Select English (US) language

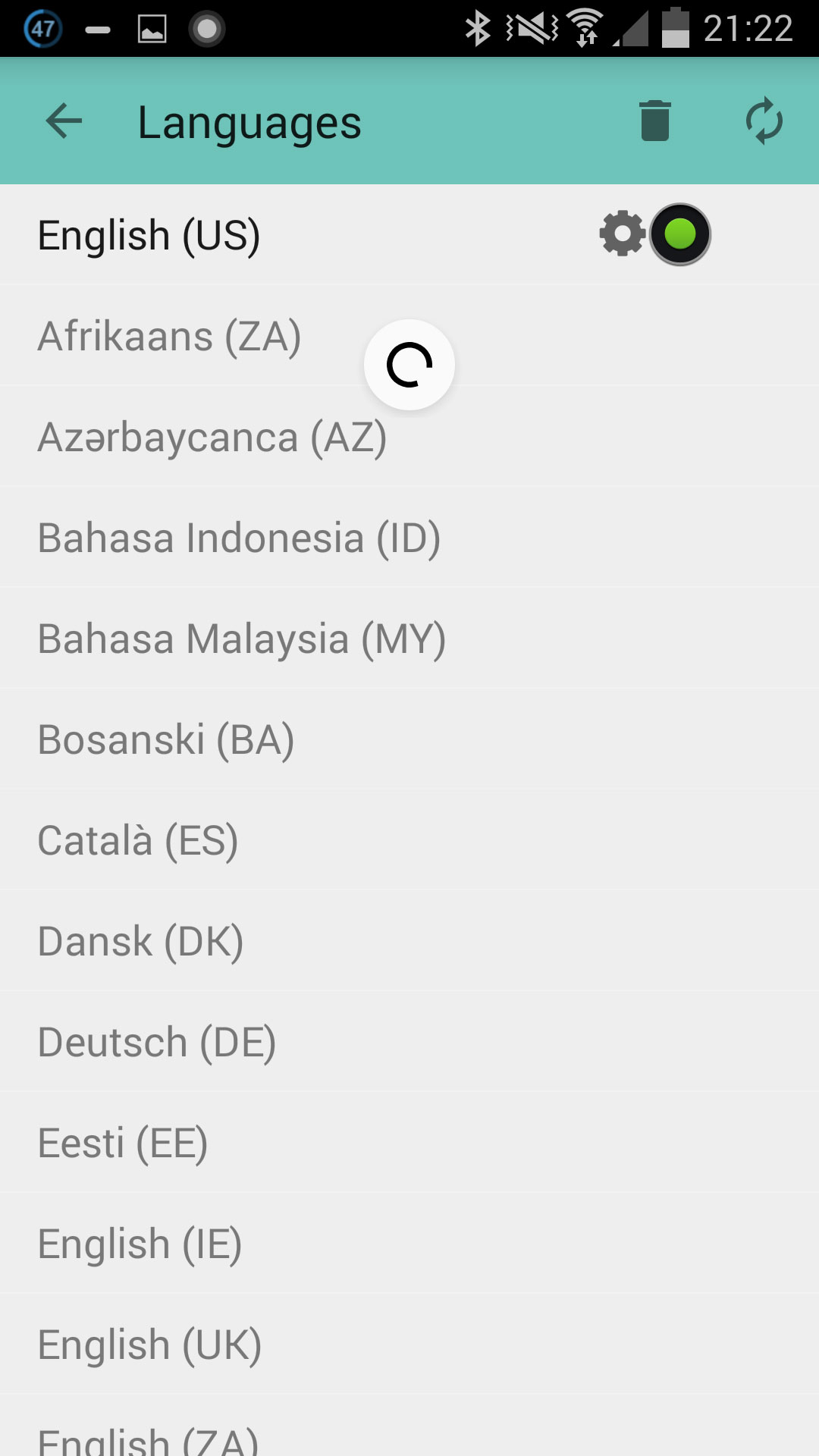click(149, 235)
